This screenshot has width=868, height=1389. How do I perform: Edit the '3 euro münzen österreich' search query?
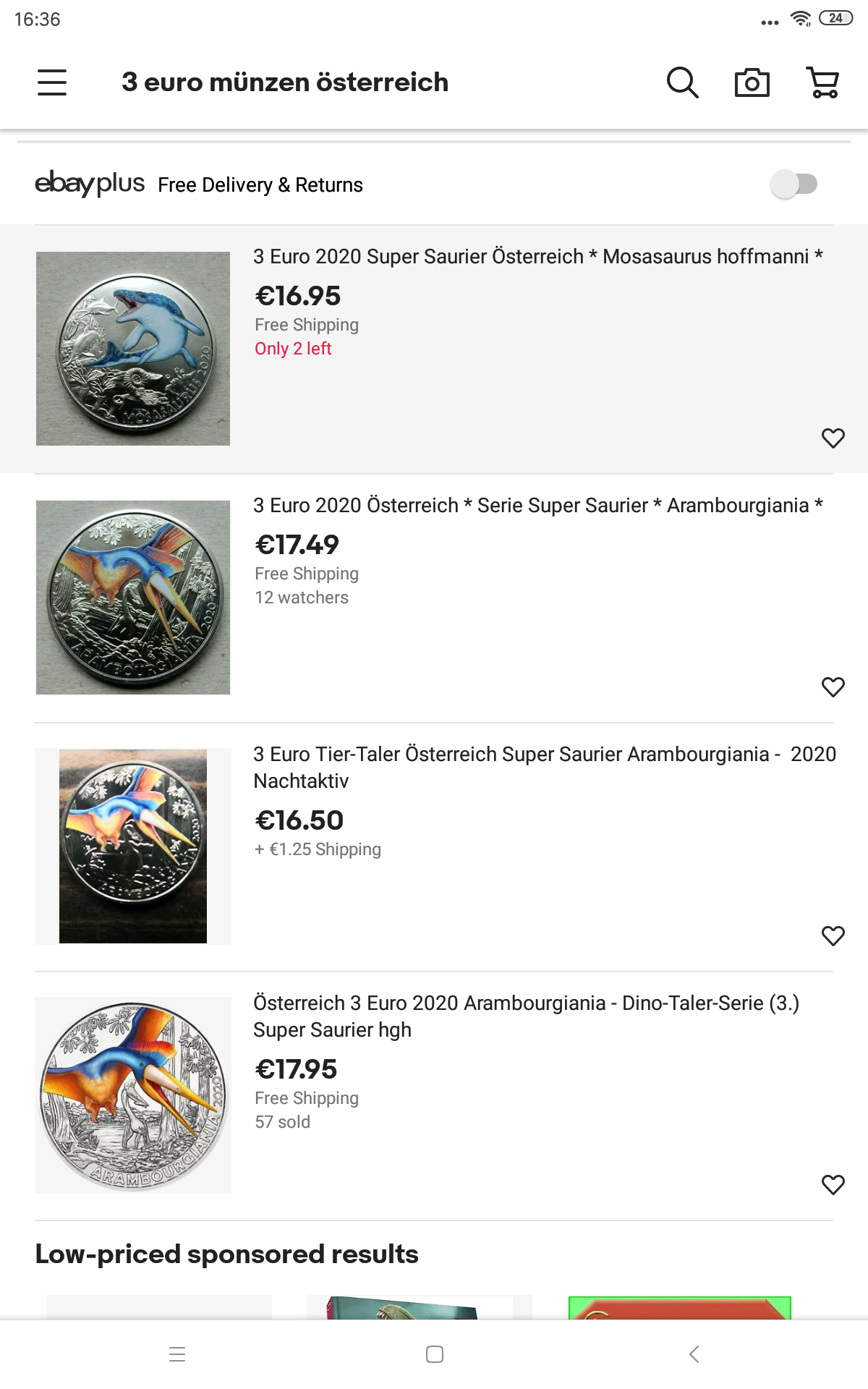(285, 82)
